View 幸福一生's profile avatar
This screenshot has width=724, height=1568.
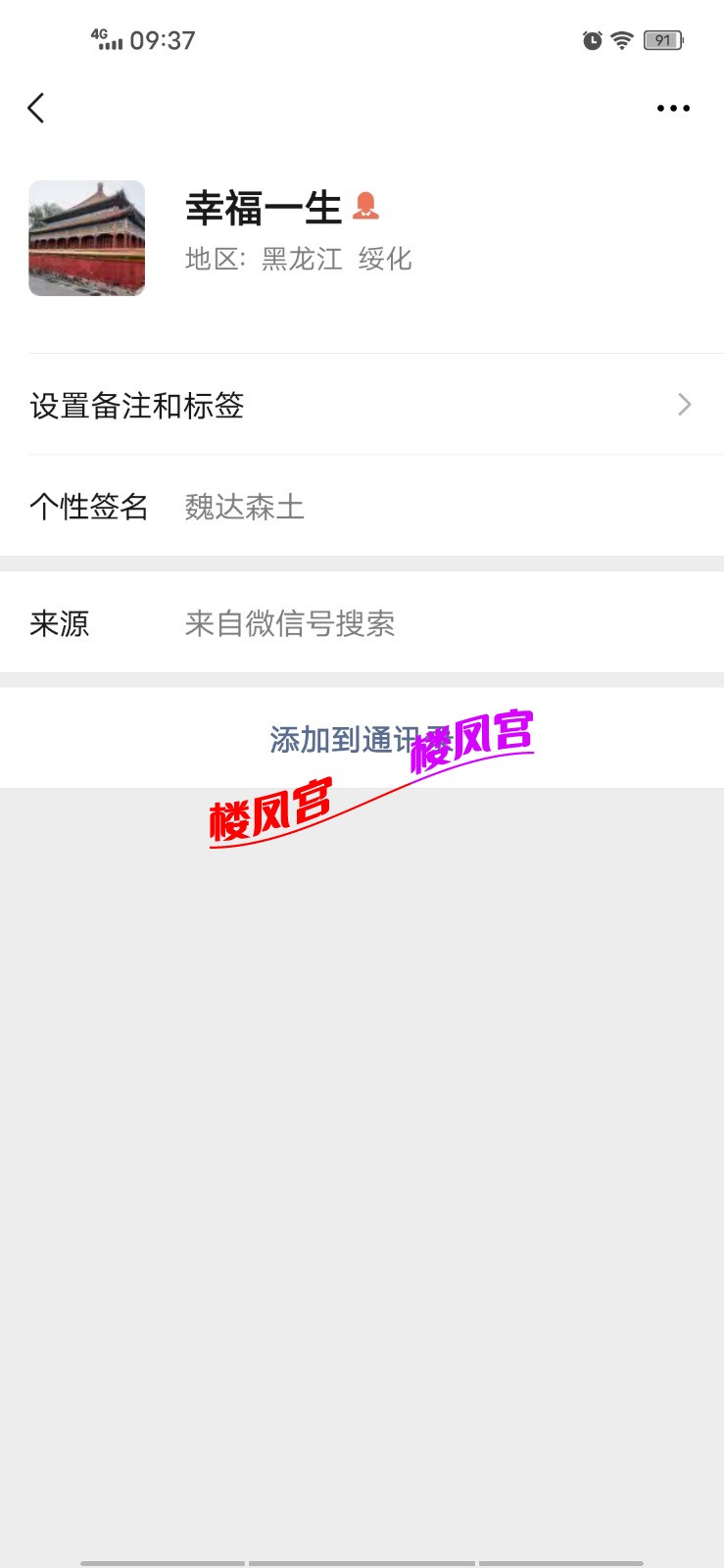[87, 238]
